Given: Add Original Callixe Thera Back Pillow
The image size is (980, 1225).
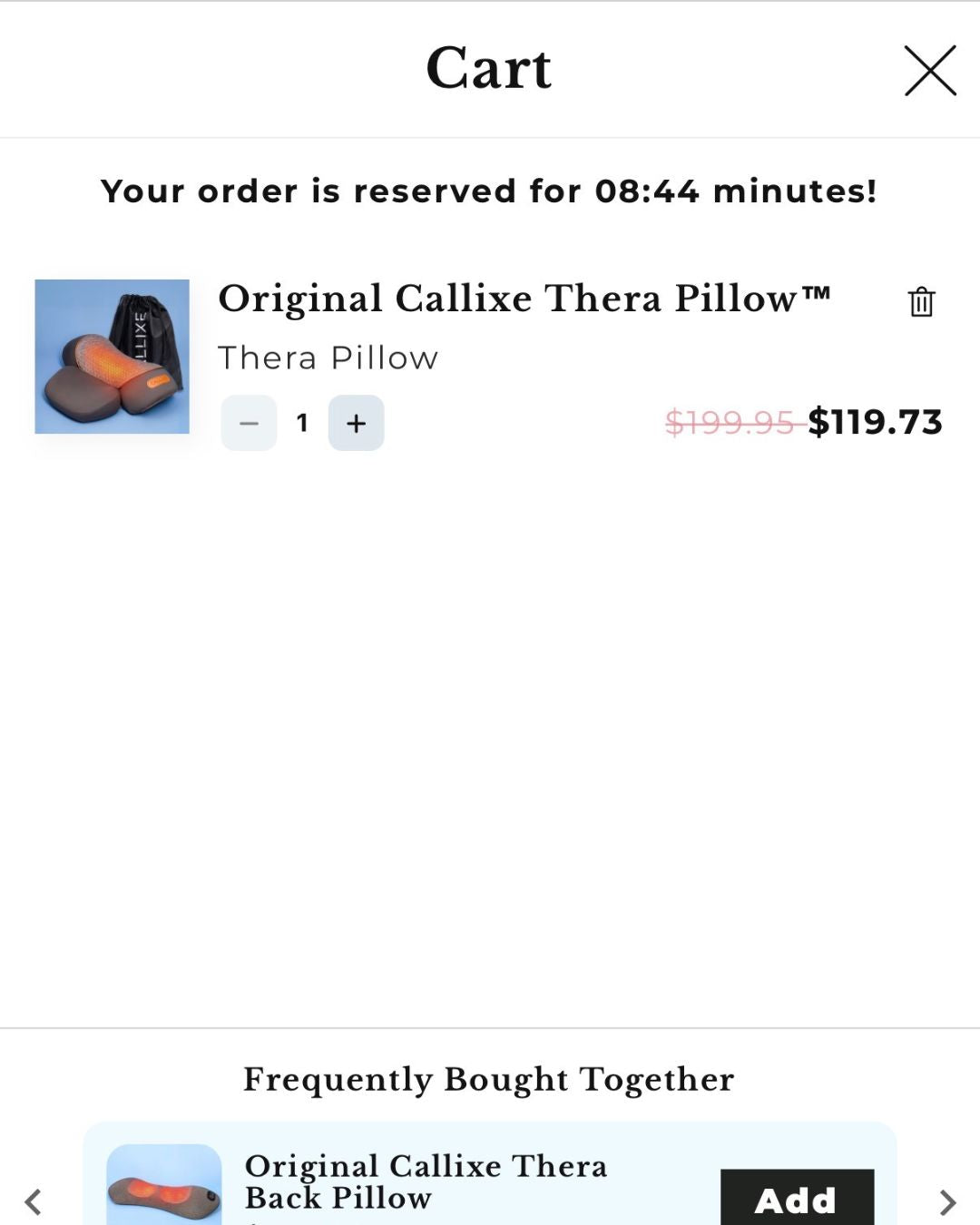Looking at the screenshot, I should [797, 1199].
